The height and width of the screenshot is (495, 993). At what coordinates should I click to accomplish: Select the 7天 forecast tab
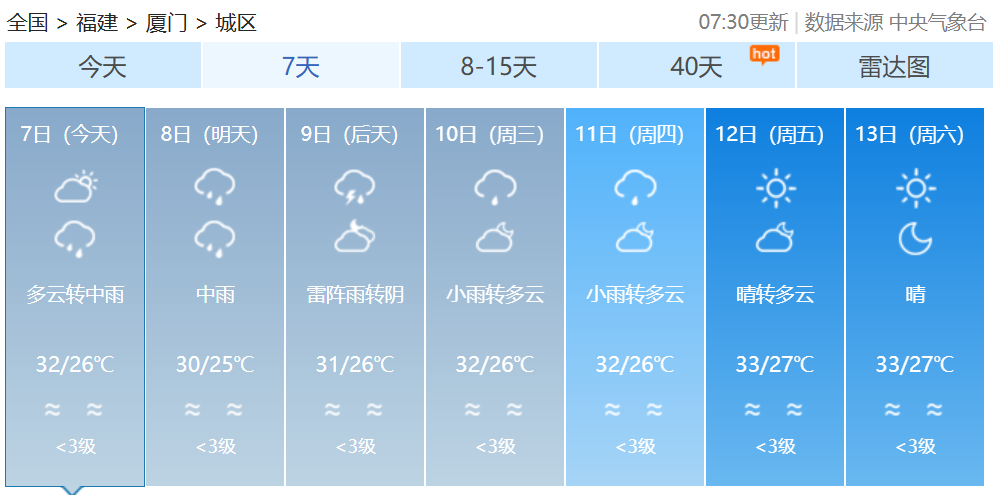tap(301, 67)
